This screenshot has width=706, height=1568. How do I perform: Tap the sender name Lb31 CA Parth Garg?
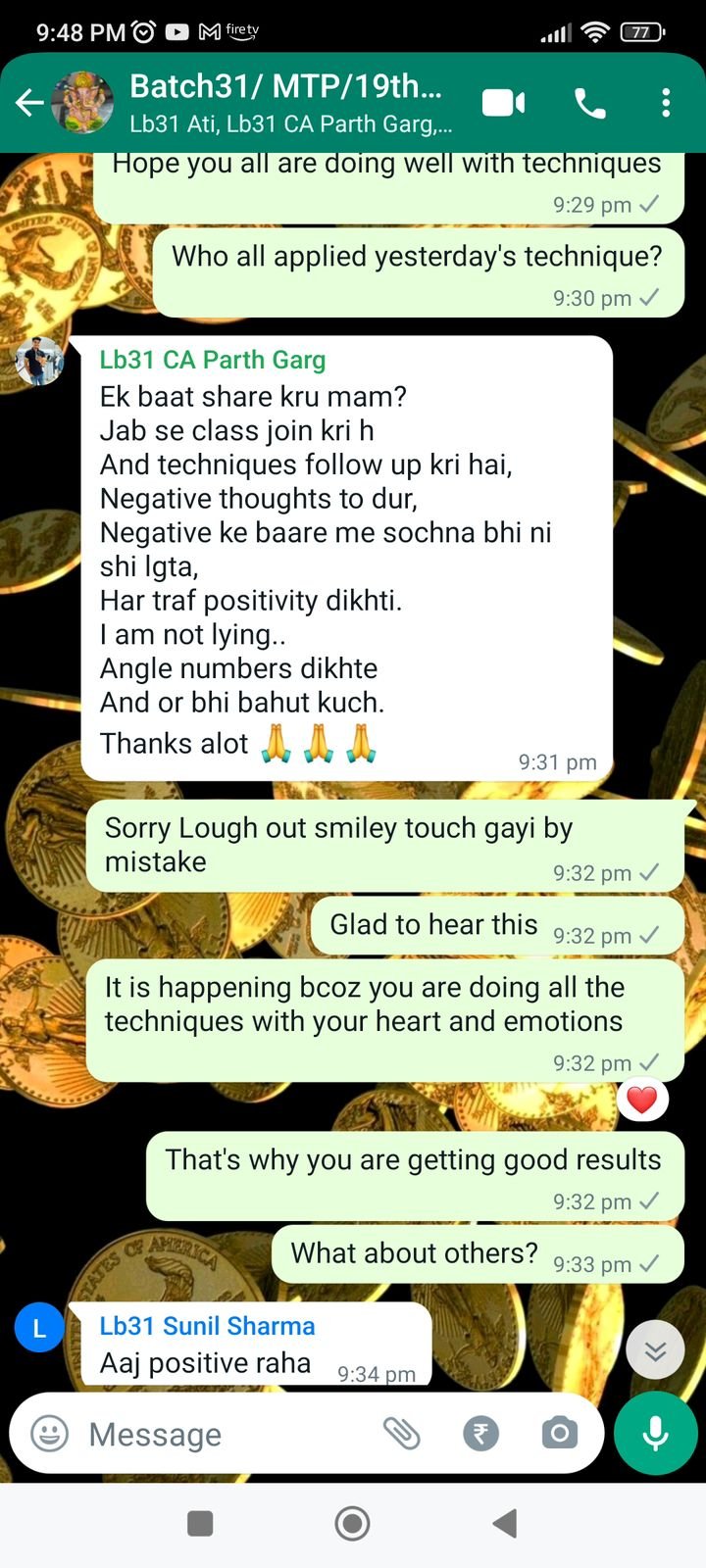(x=213, y=360)
